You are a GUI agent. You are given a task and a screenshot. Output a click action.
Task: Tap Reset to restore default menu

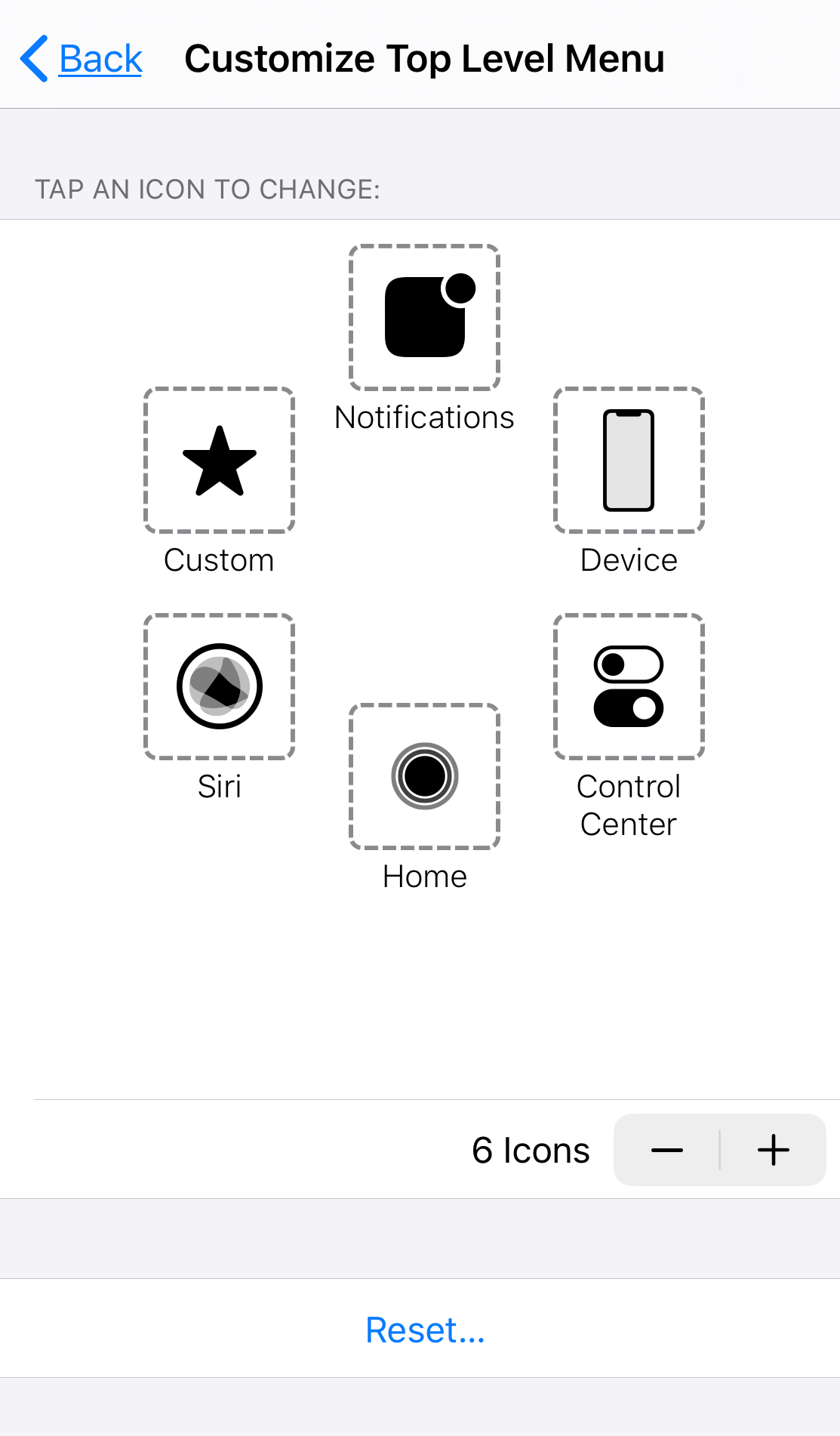click(425, 1330)
